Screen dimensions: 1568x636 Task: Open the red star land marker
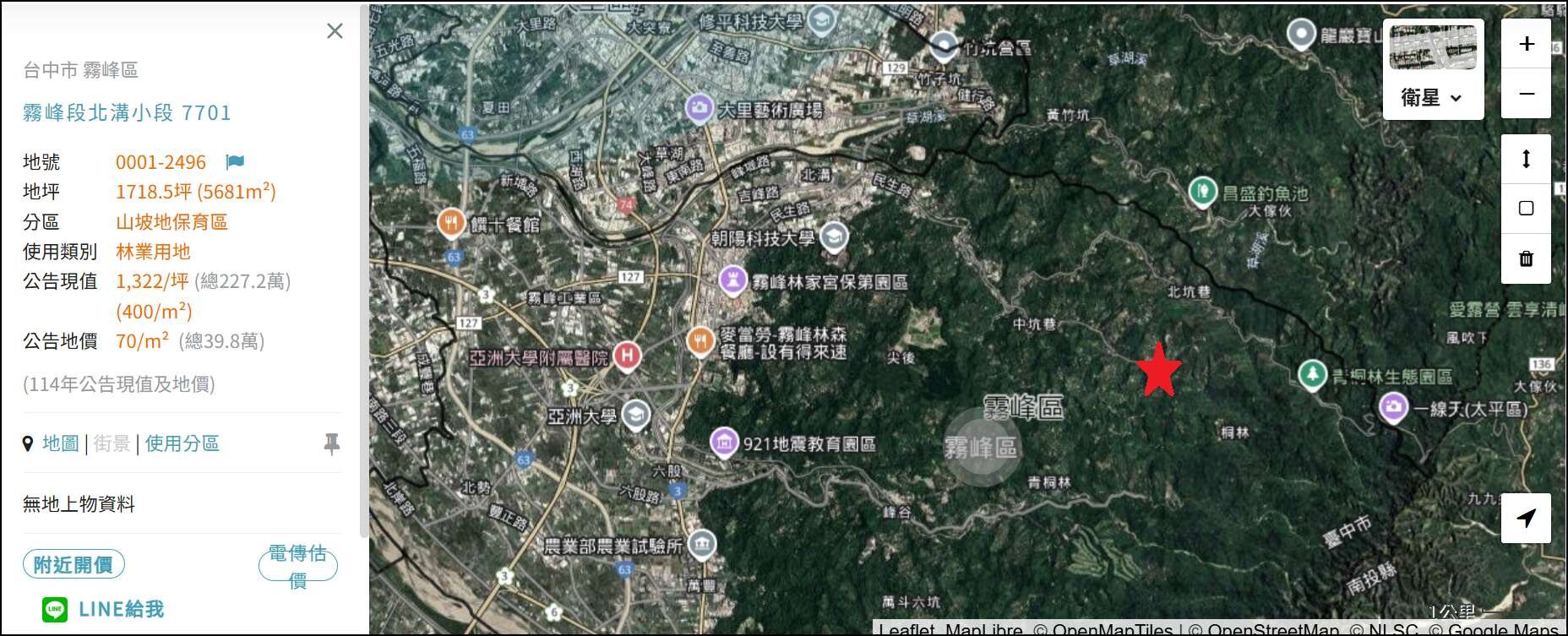tap(1158, 370)
